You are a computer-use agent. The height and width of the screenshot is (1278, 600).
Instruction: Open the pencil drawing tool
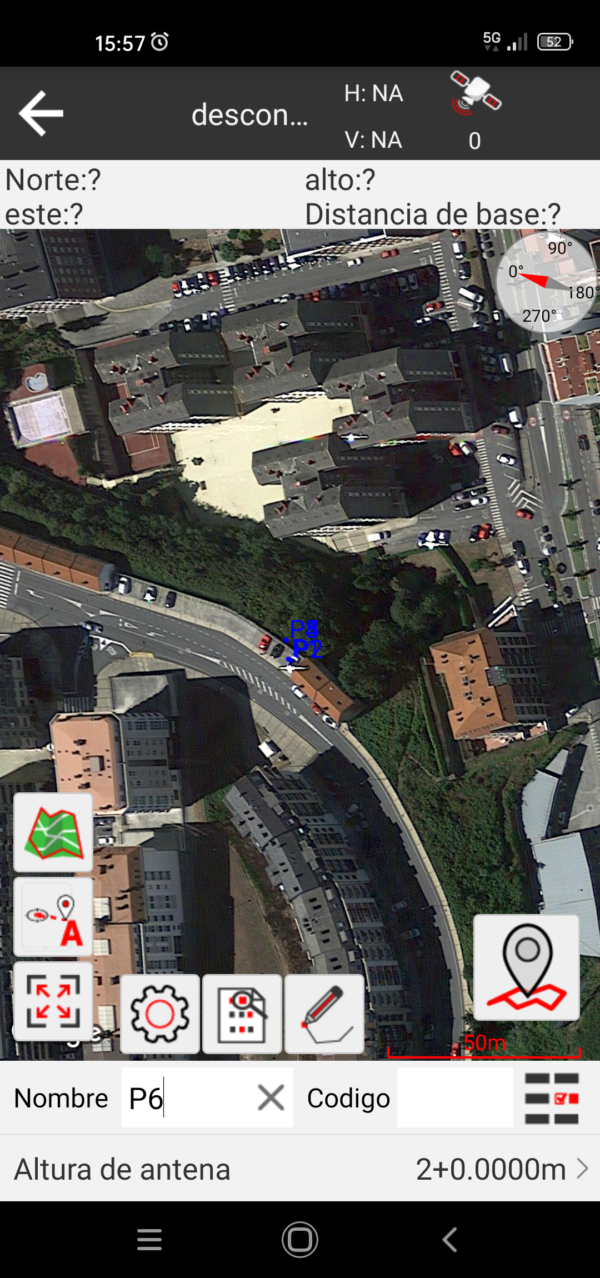(324, 1014)
